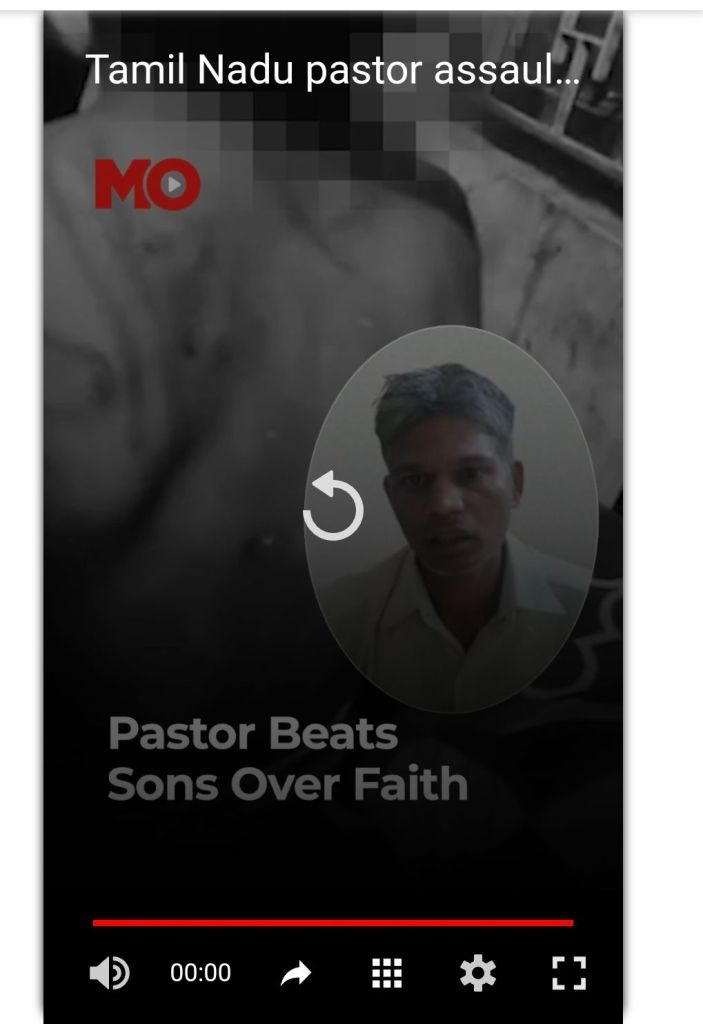Image resolution: width=703 pixels, height=1024 pixels.
Task: Open video settings gear
Action: (477, 972)
